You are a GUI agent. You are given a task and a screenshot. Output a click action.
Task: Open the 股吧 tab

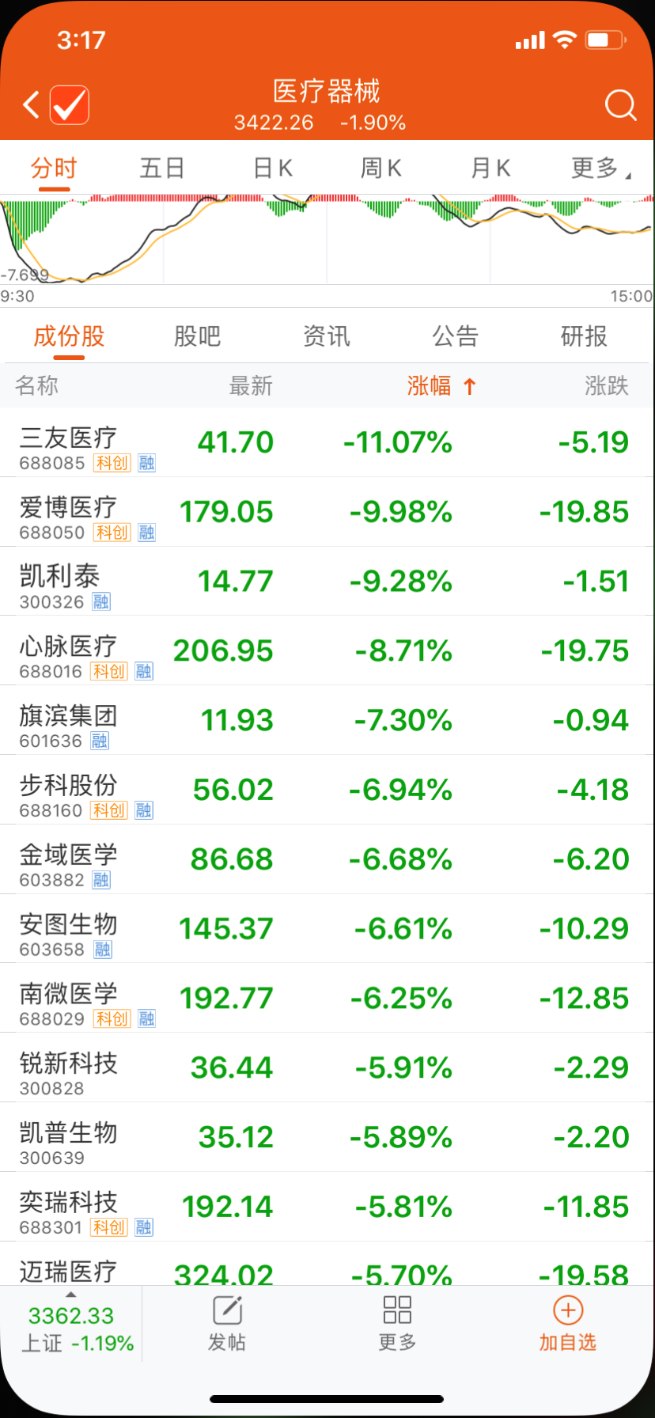coord(197,336)
